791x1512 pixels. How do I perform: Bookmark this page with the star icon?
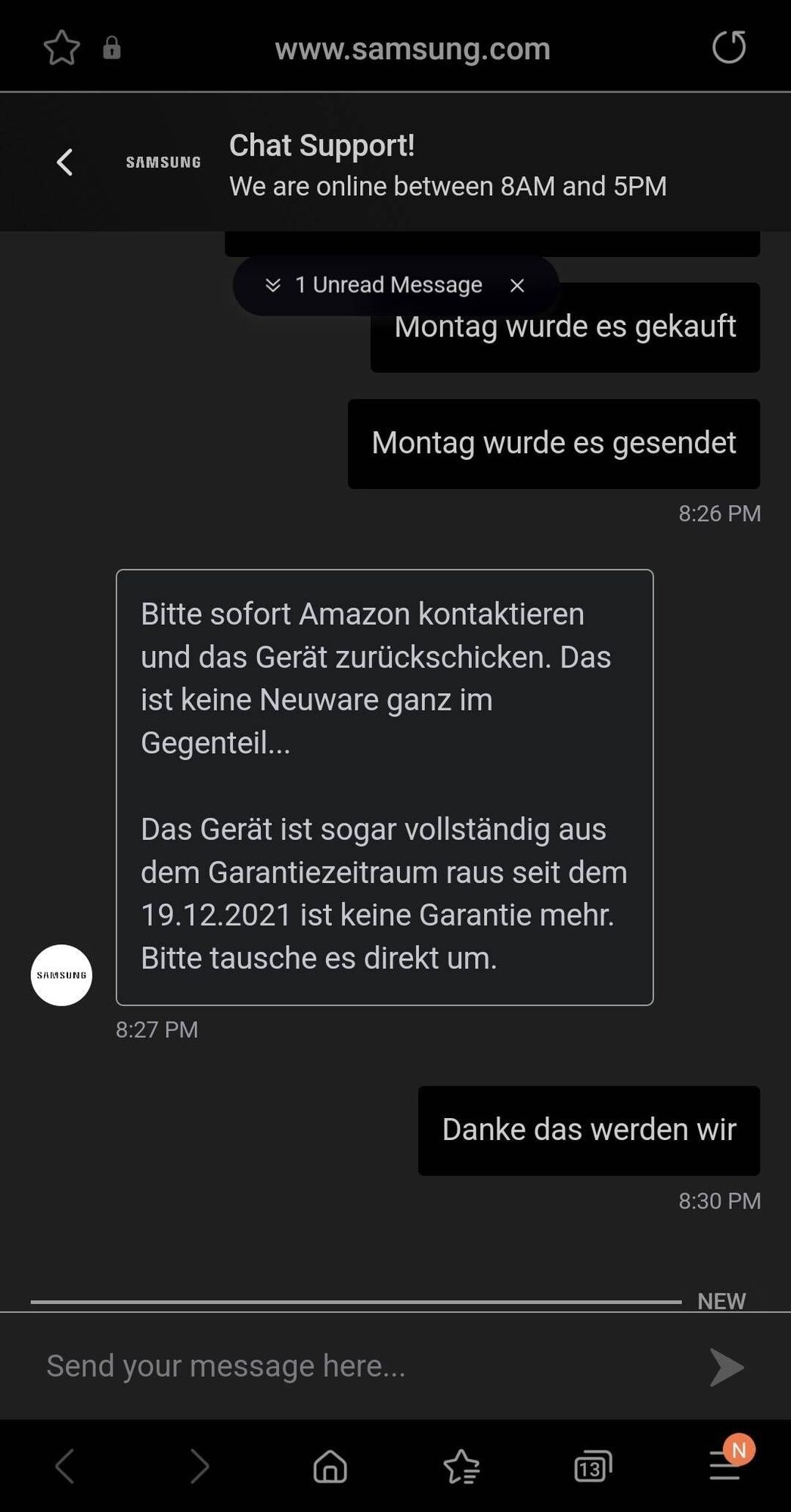pos(61,48)
